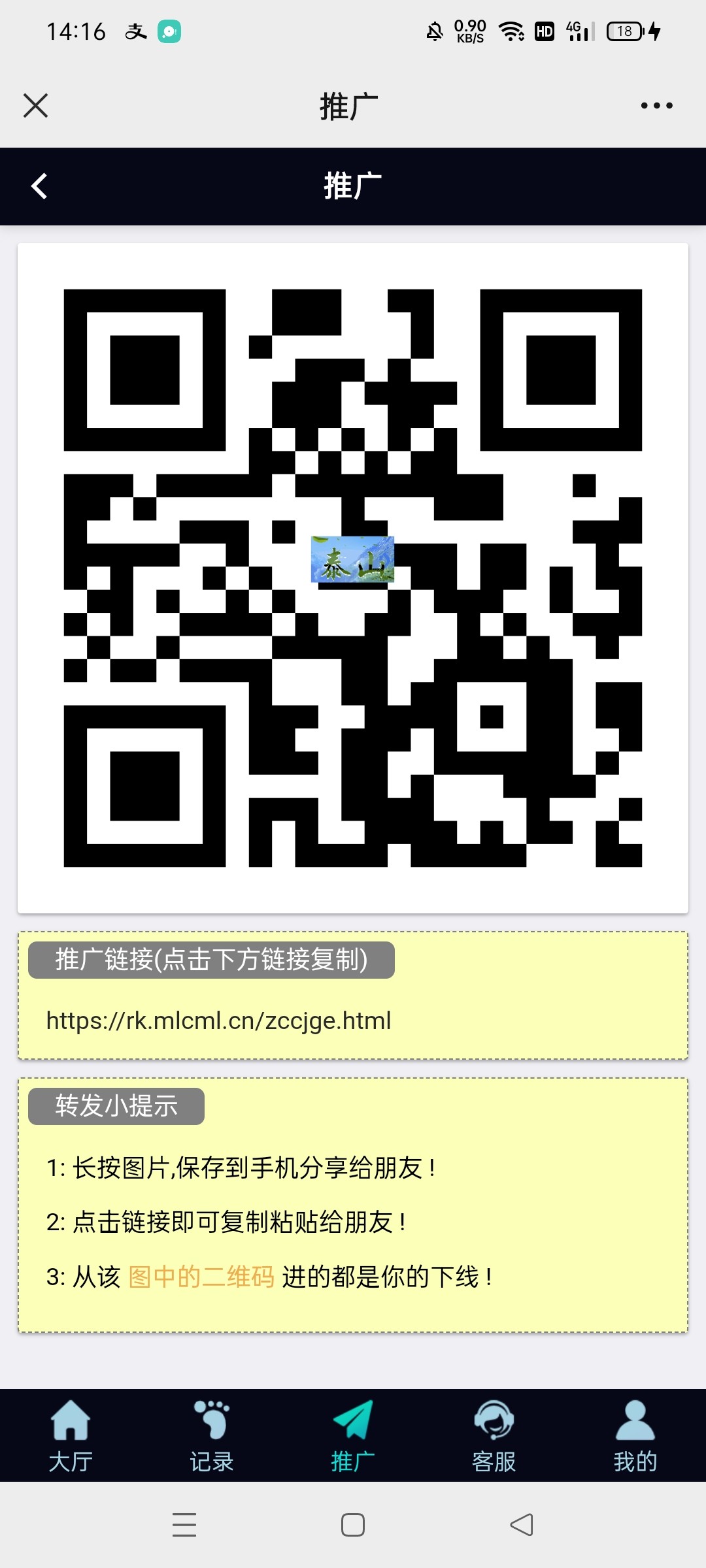This screenshot has width=706, height=1568.
Task: Open the 客服 support tab
Action: [494, 1435]
